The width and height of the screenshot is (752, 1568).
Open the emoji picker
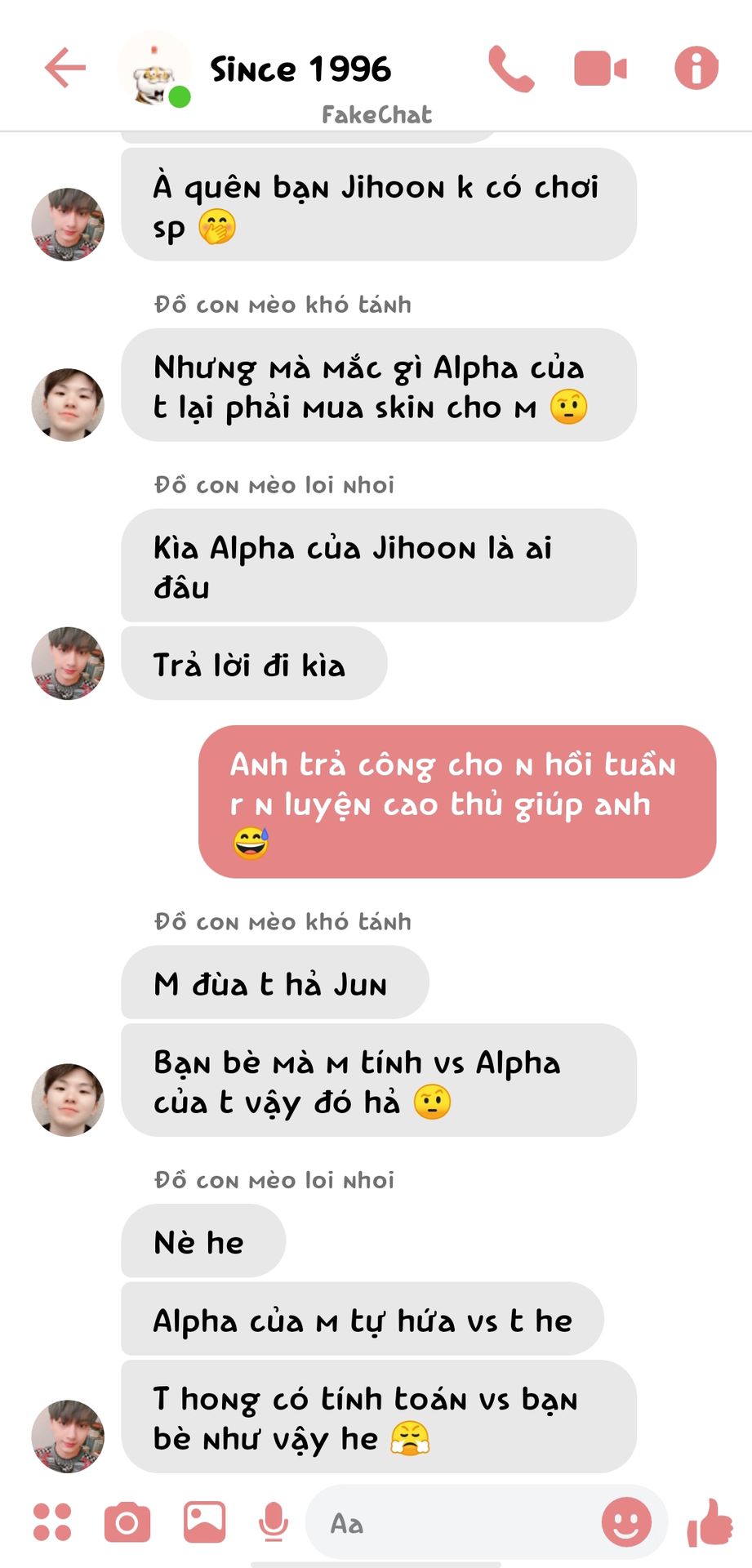point(626,1522)
